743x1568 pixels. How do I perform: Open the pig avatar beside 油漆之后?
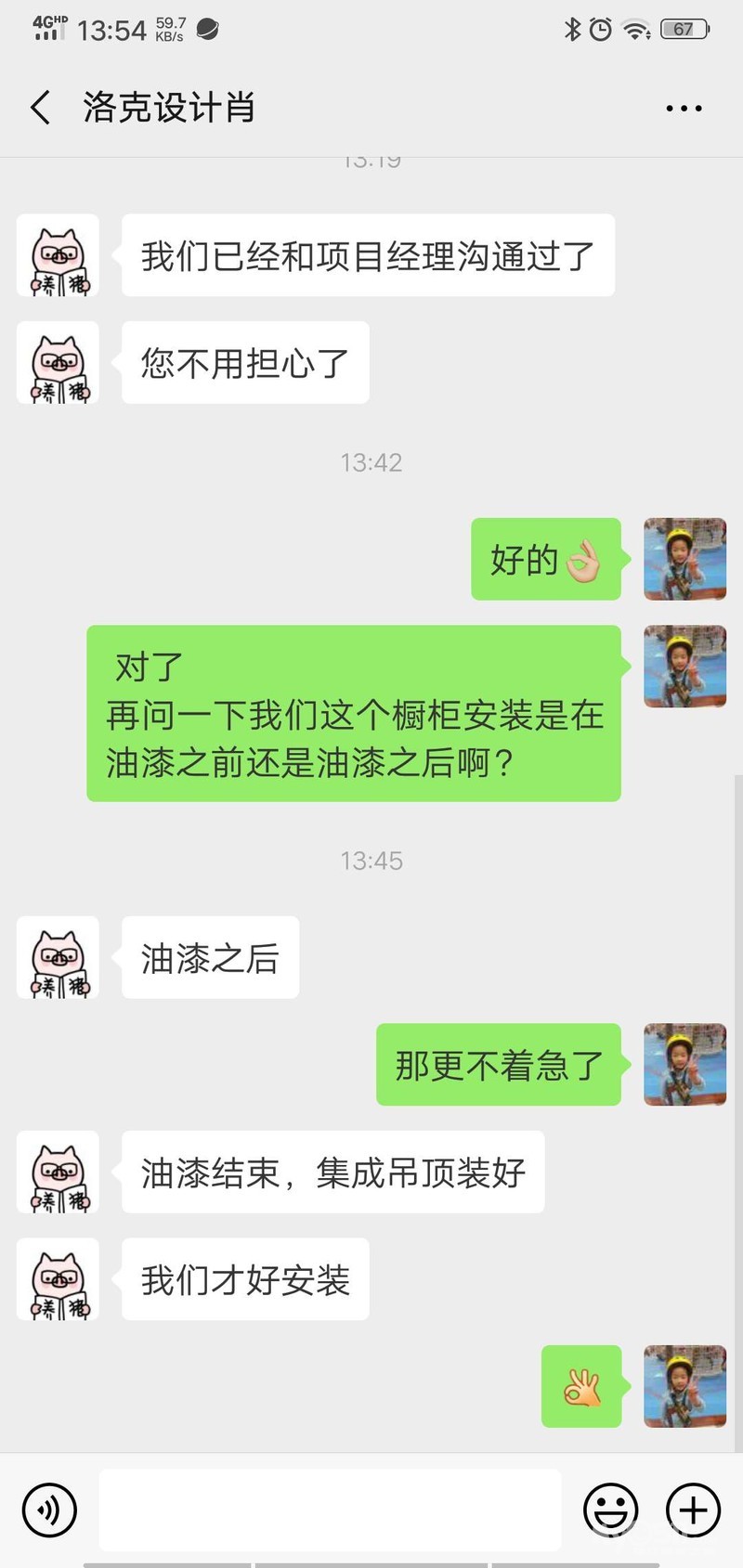click(x=58, y=957)
